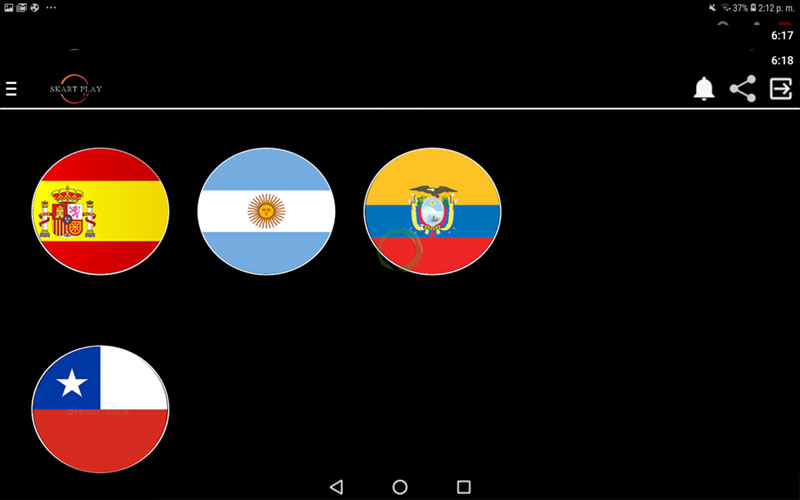Open the notifications bell
800x500 pixels.
704,89
